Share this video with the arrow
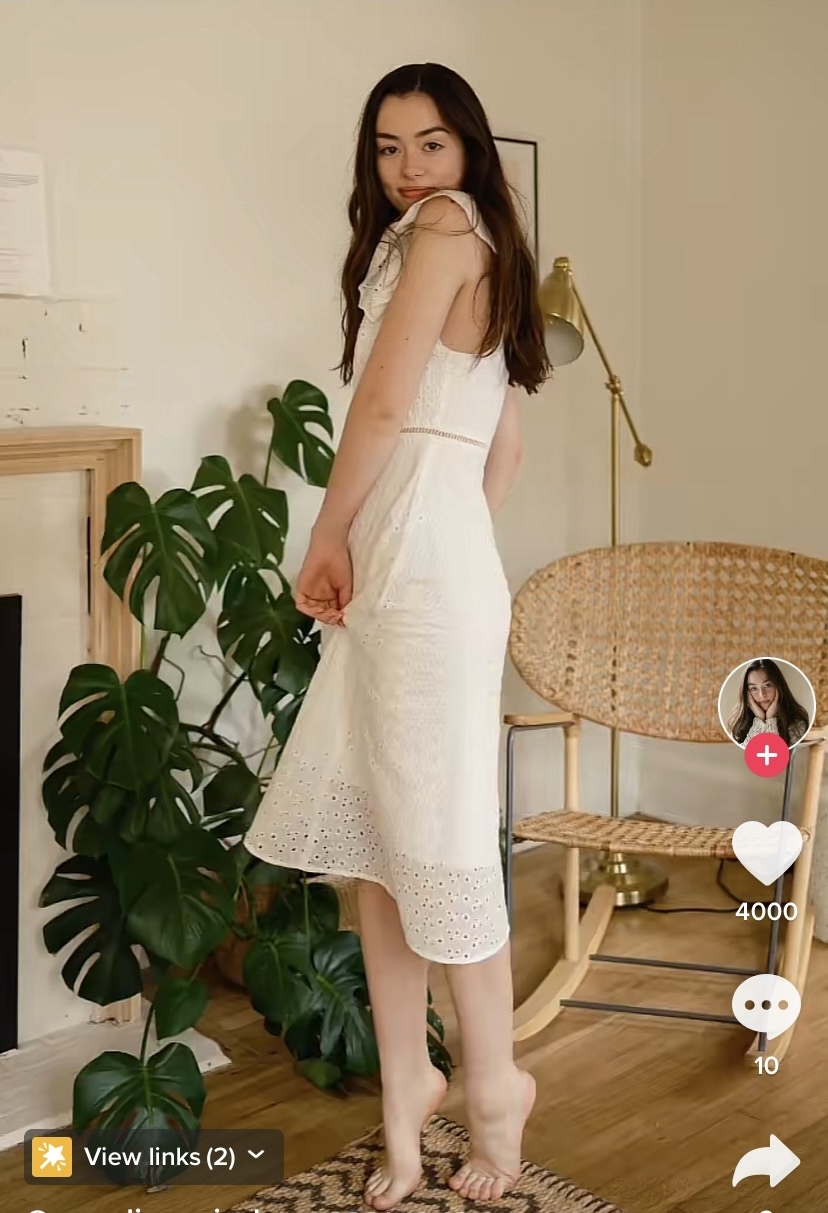The width and height of the screenshot is (828, 1213). [766, 1162]
